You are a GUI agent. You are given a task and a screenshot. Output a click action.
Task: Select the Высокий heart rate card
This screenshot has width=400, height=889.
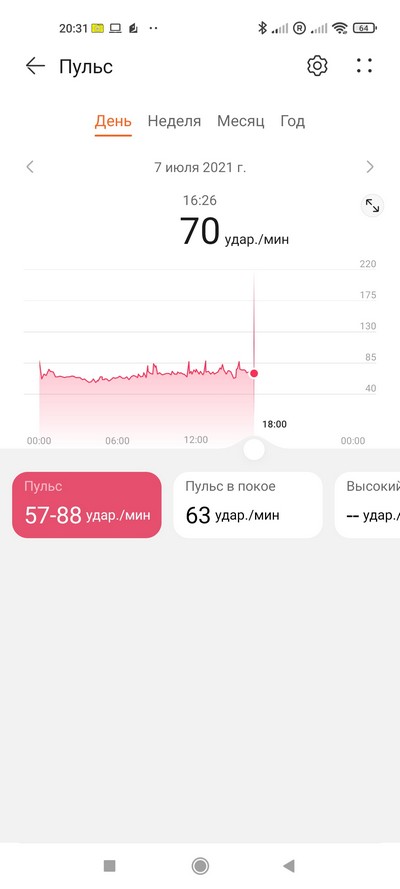click(367, 505)
